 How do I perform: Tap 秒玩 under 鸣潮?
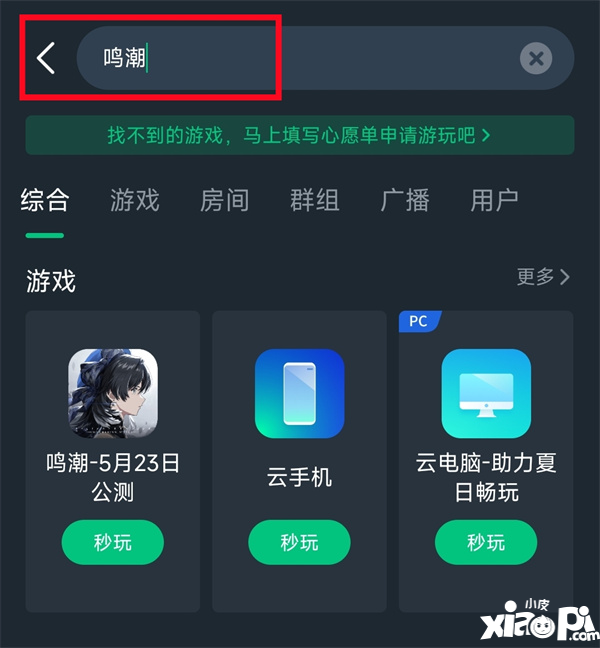click(112, 543)
